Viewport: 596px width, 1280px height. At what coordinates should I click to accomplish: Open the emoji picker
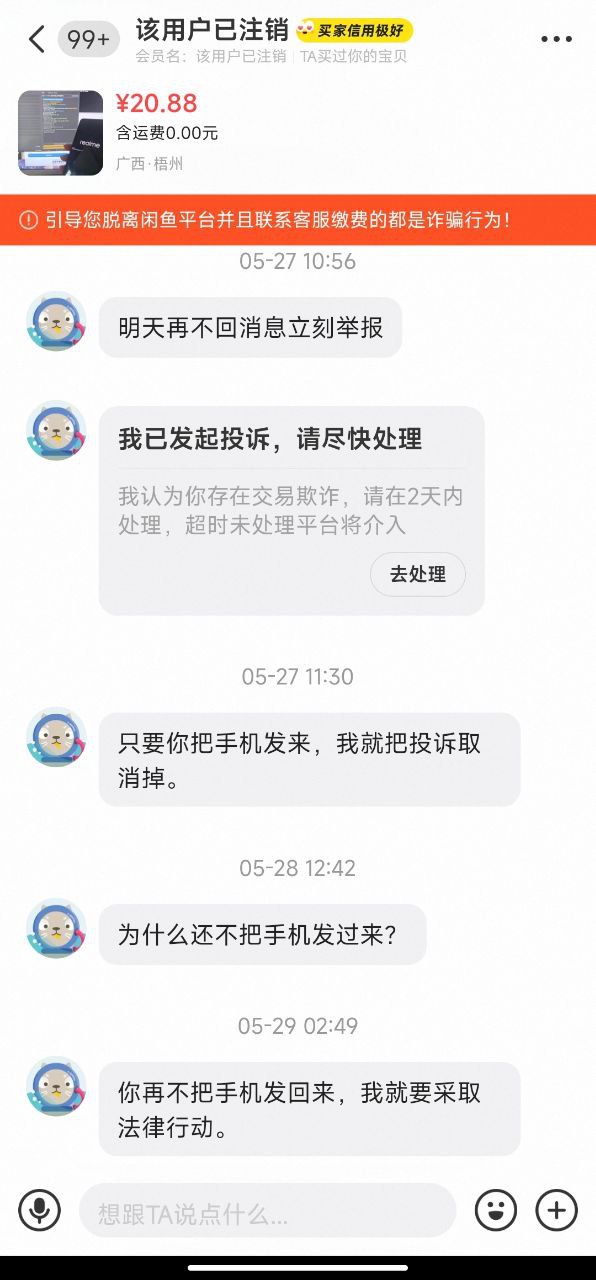click(x=495, y=1211)
